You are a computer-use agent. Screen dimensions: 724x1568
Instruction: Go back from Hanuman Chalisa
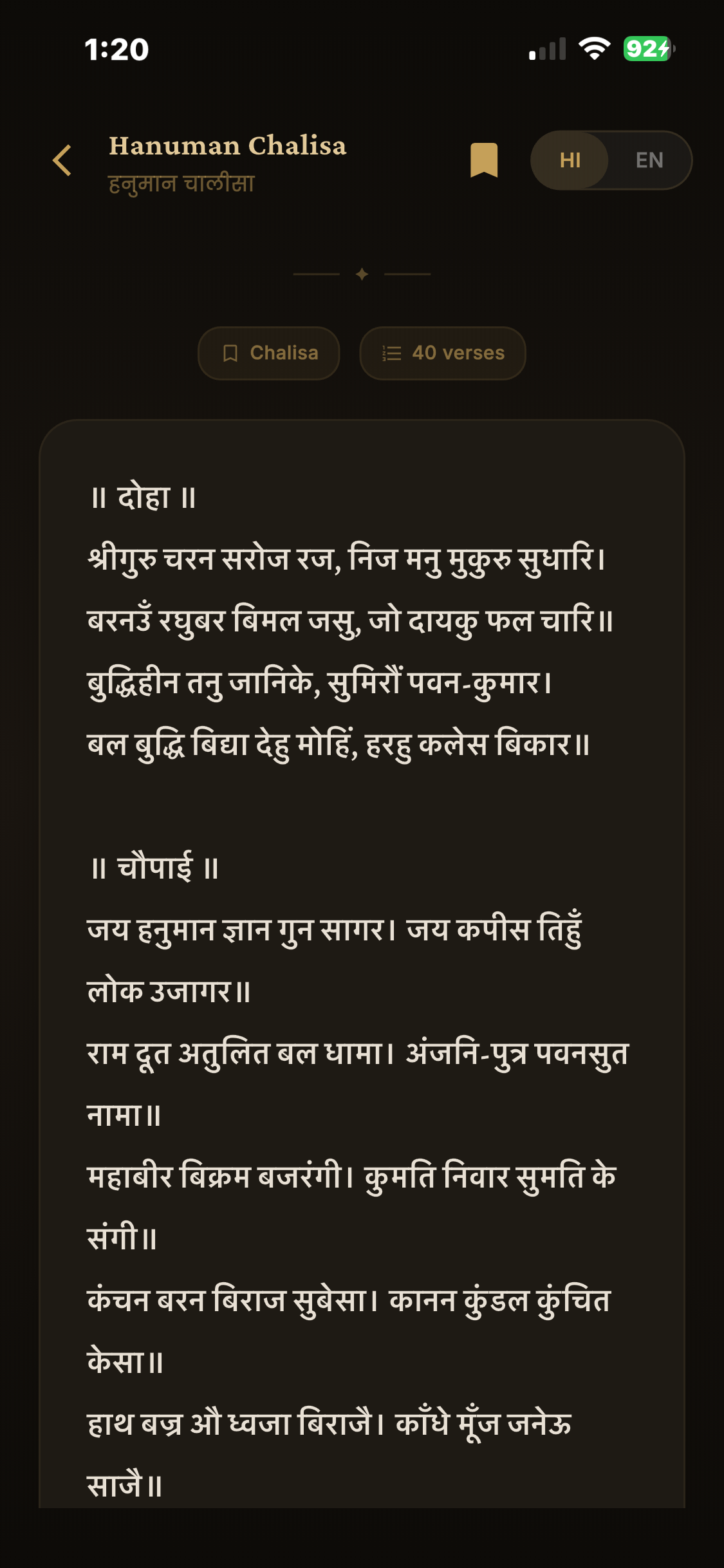[62, 160]
